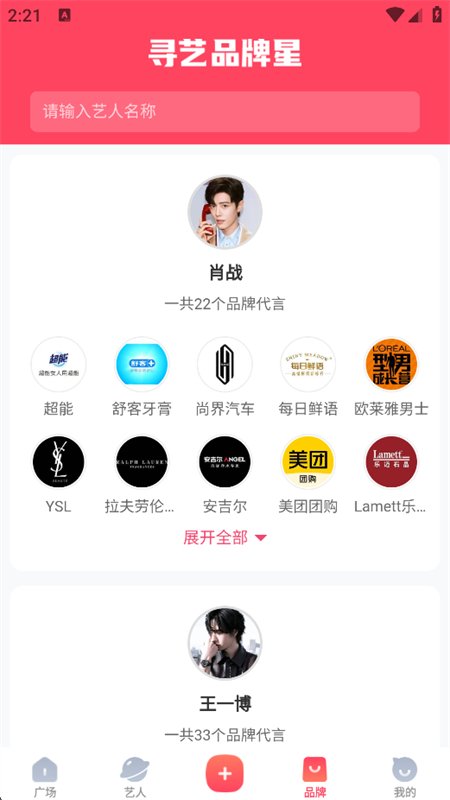Viewport: 450px width, 800px height.
Task: Go to the 我的 tab
Action: [405, 777]
